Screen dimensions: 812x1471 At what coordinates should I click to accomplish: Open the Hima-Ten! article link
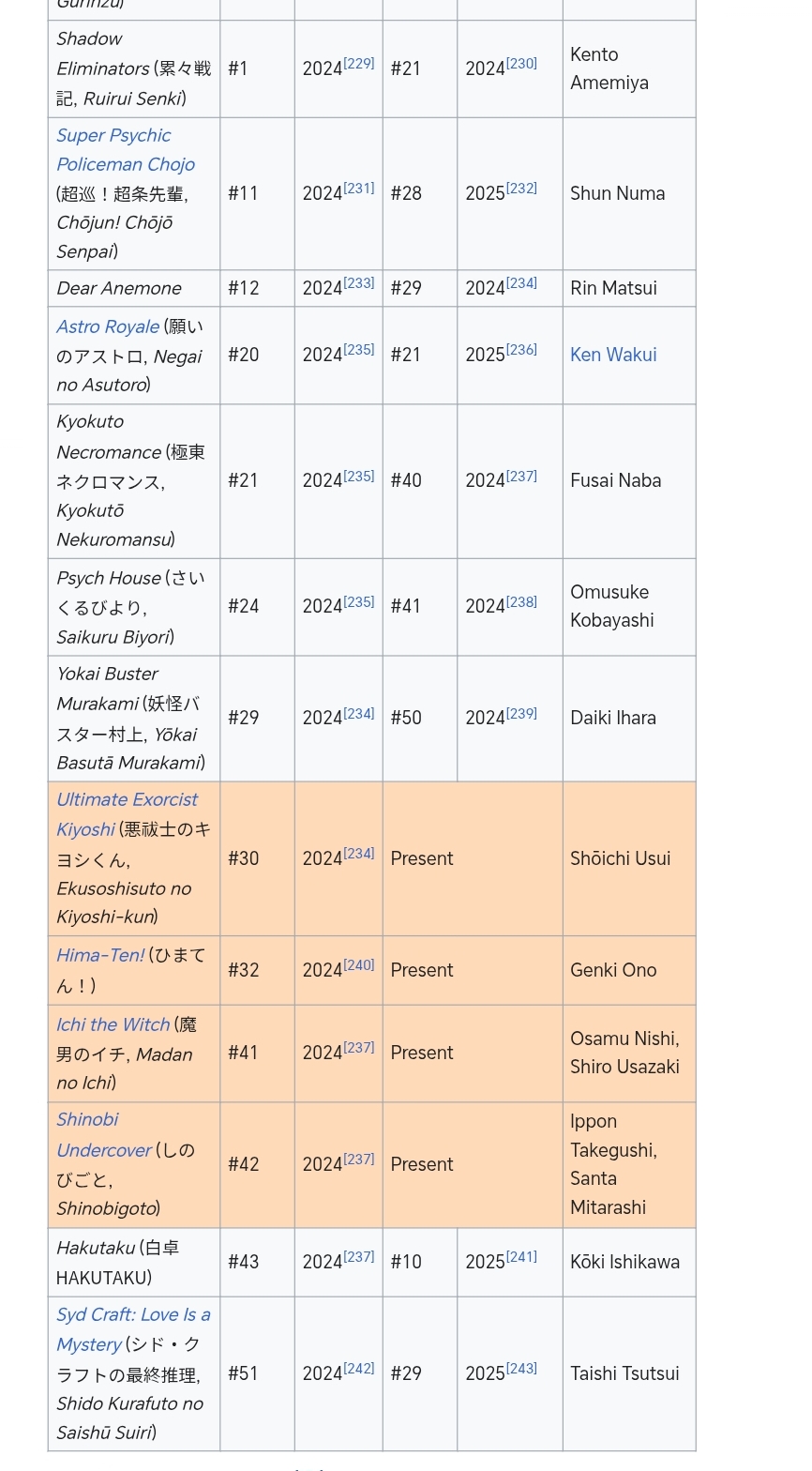(x=100, y=955)
